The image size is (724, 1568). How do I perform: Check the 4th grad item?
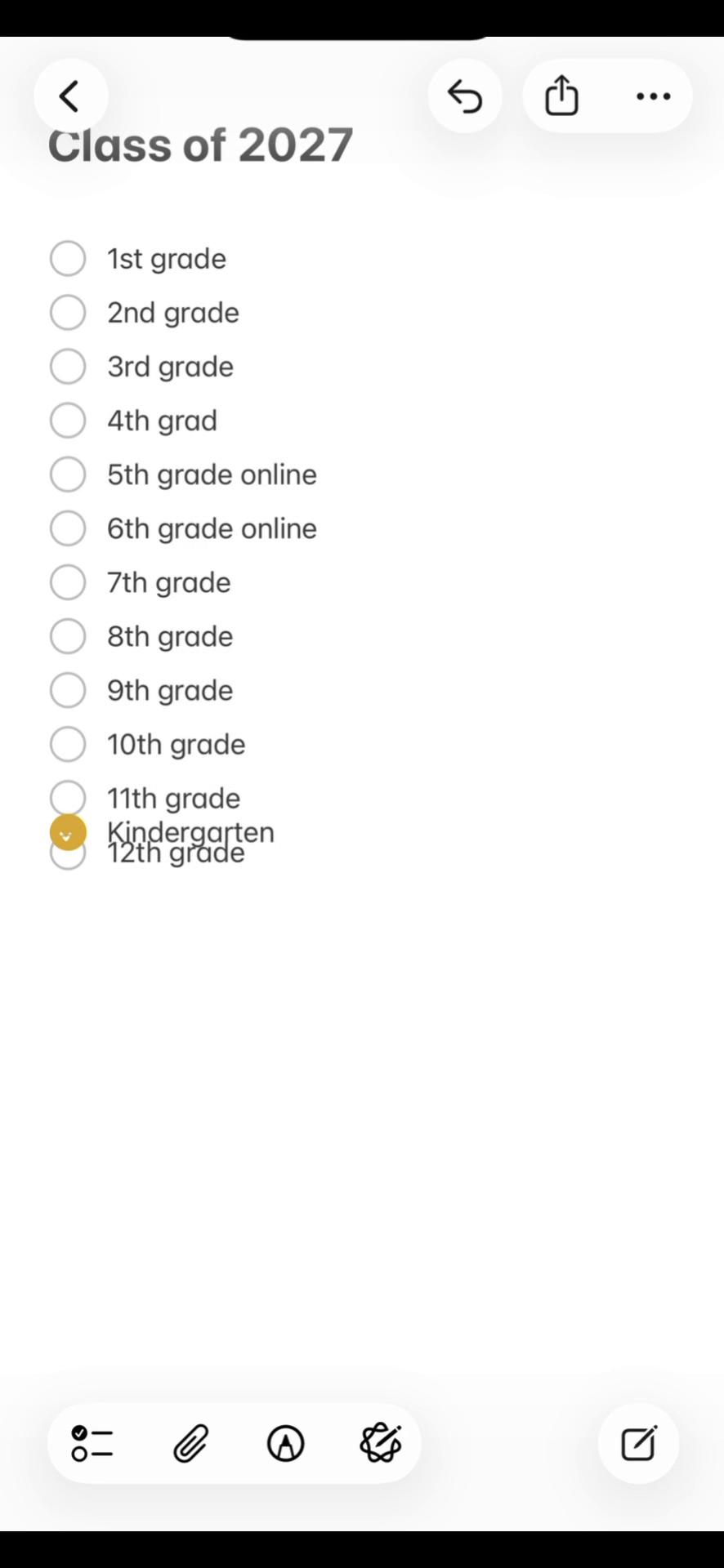[x=68, y=420]
